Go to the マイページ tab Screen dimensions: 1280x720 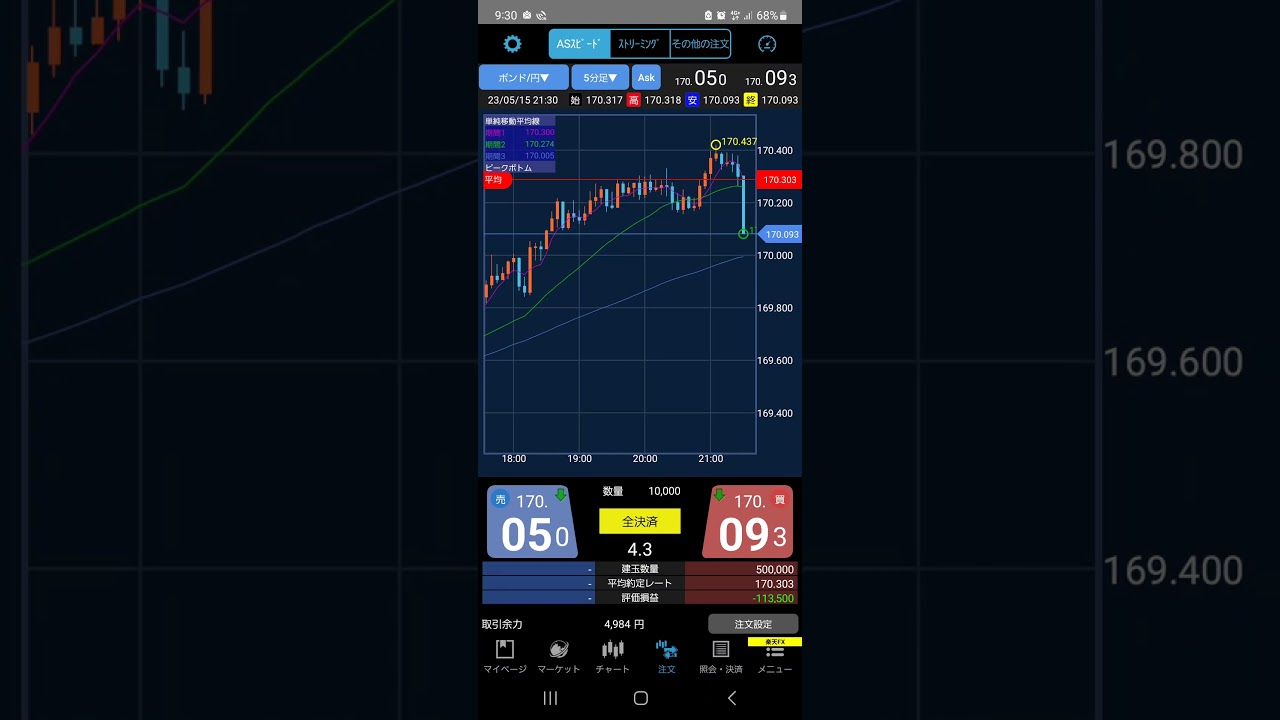click(505, 656)
